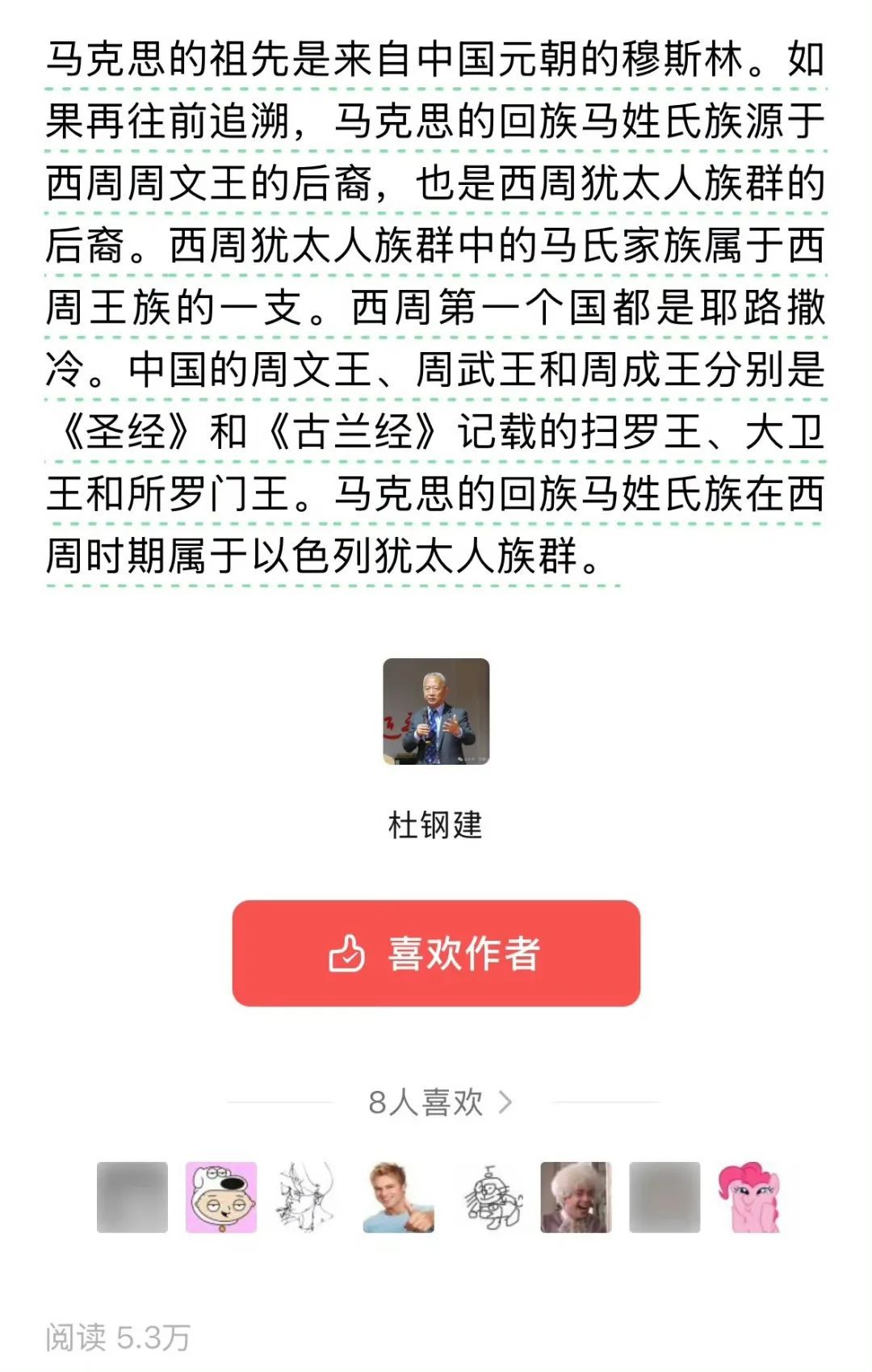The height and width of the screenshot is (1372, 872).
Task: Open the white-haired laughing person avatar
Action: pyautogui.click(x=576, y=1197)
